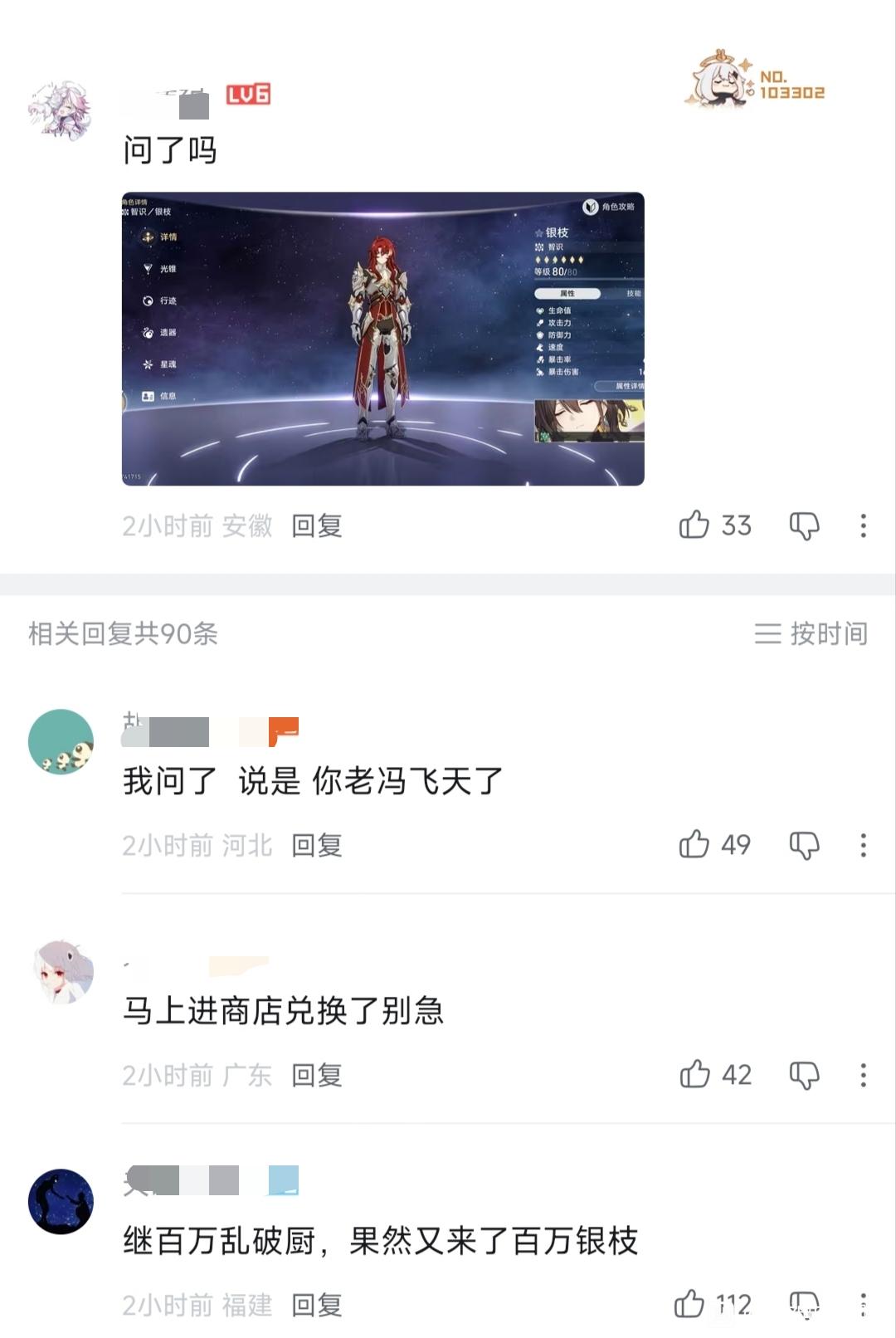The height and width of the screenshot is (1338, 896).
Task: Open the game screenshot in the main comment
Action: coord(382,339)
